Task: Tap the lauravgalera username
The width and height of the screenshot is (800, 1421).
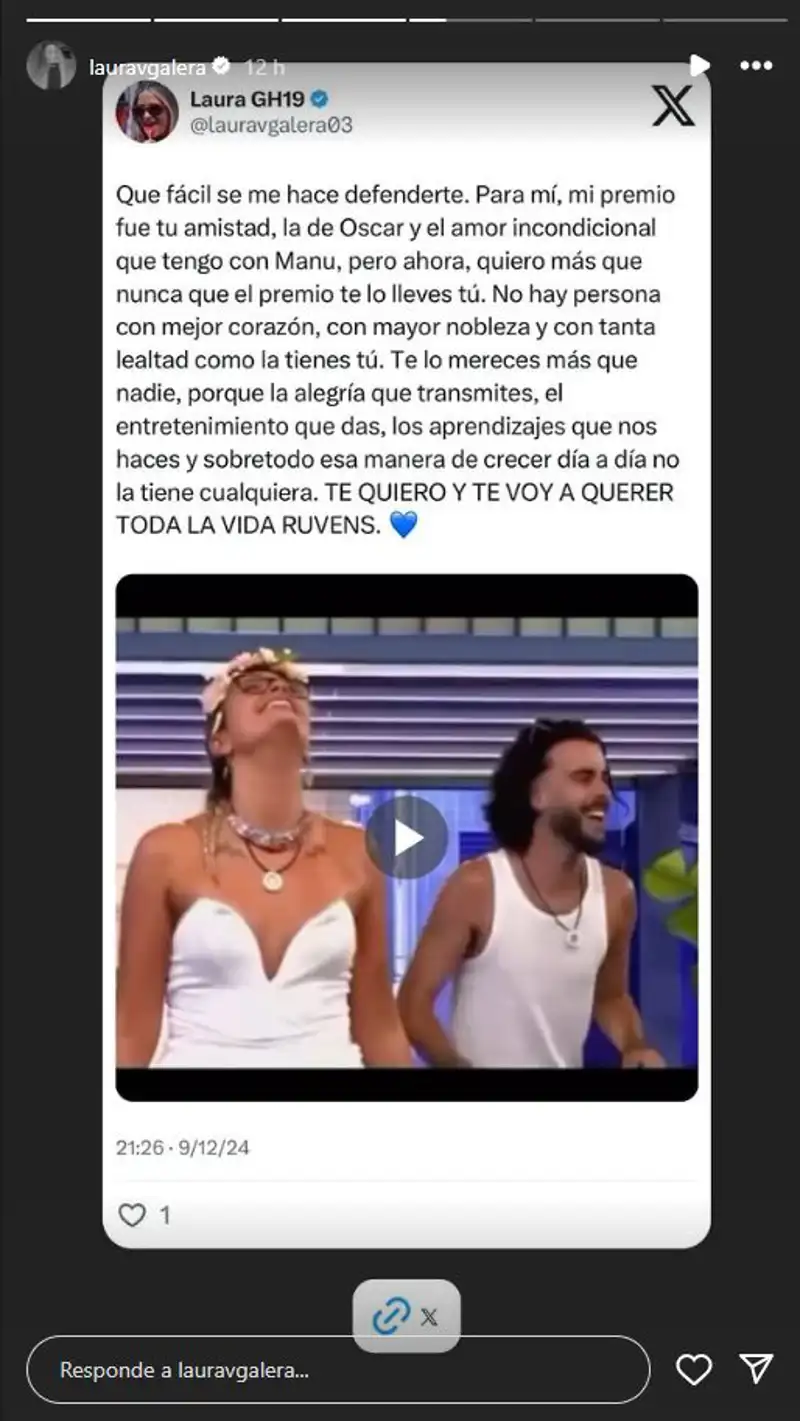Action: pyautogui.click(x=147, y=67)
